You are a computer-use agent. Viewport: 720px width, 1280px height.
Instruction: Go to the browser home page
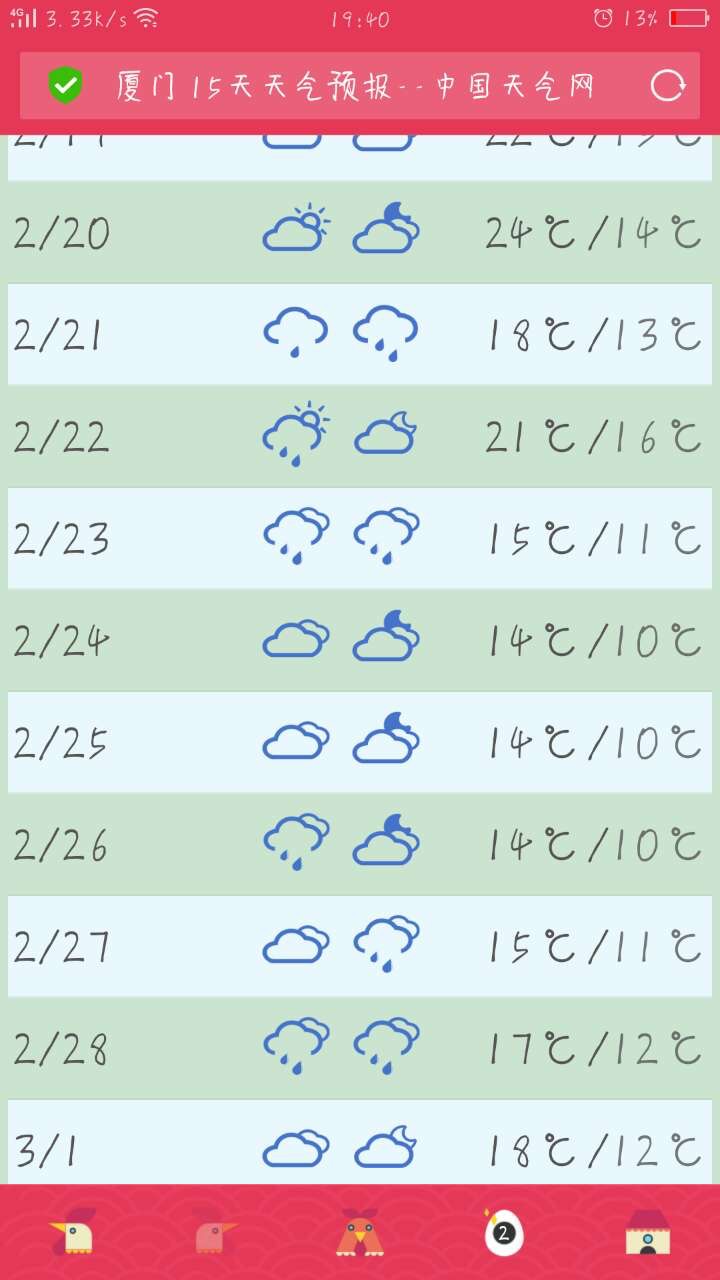[x=647, y=1232]
